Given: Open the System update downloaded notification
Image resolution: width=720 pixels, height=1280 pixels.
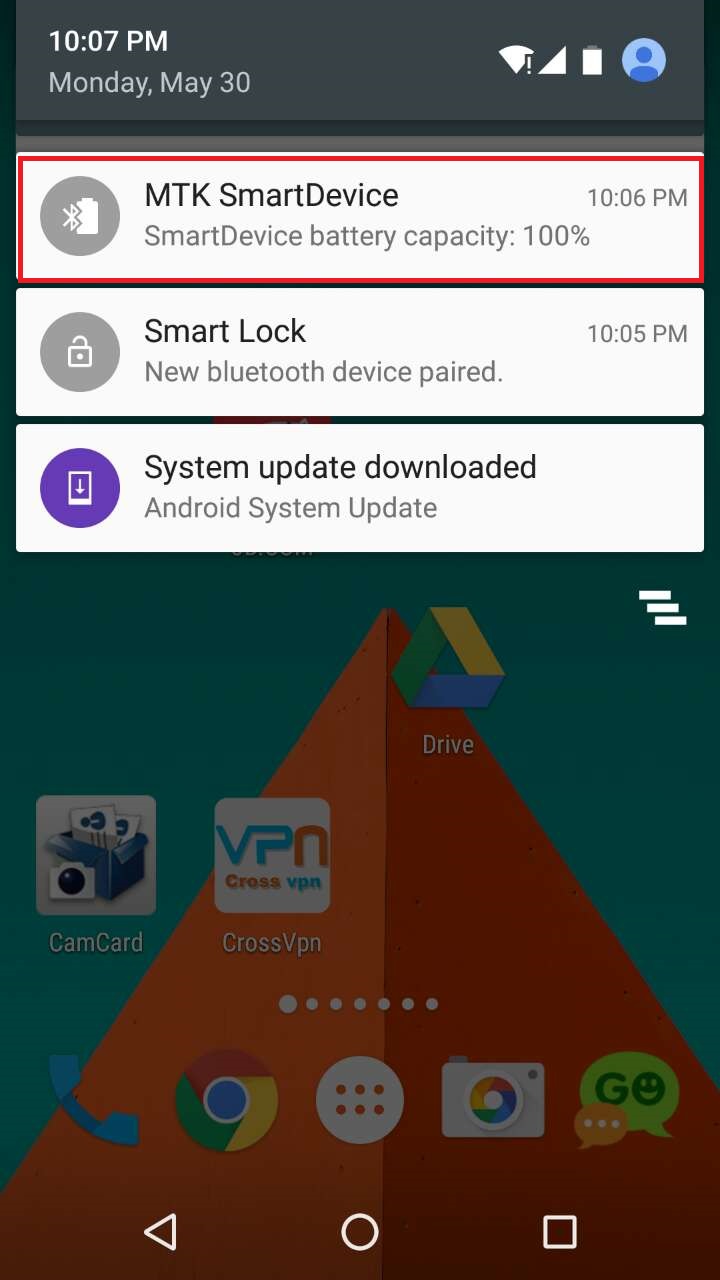Looking at the screenshot, I should (x=360, y=488).
